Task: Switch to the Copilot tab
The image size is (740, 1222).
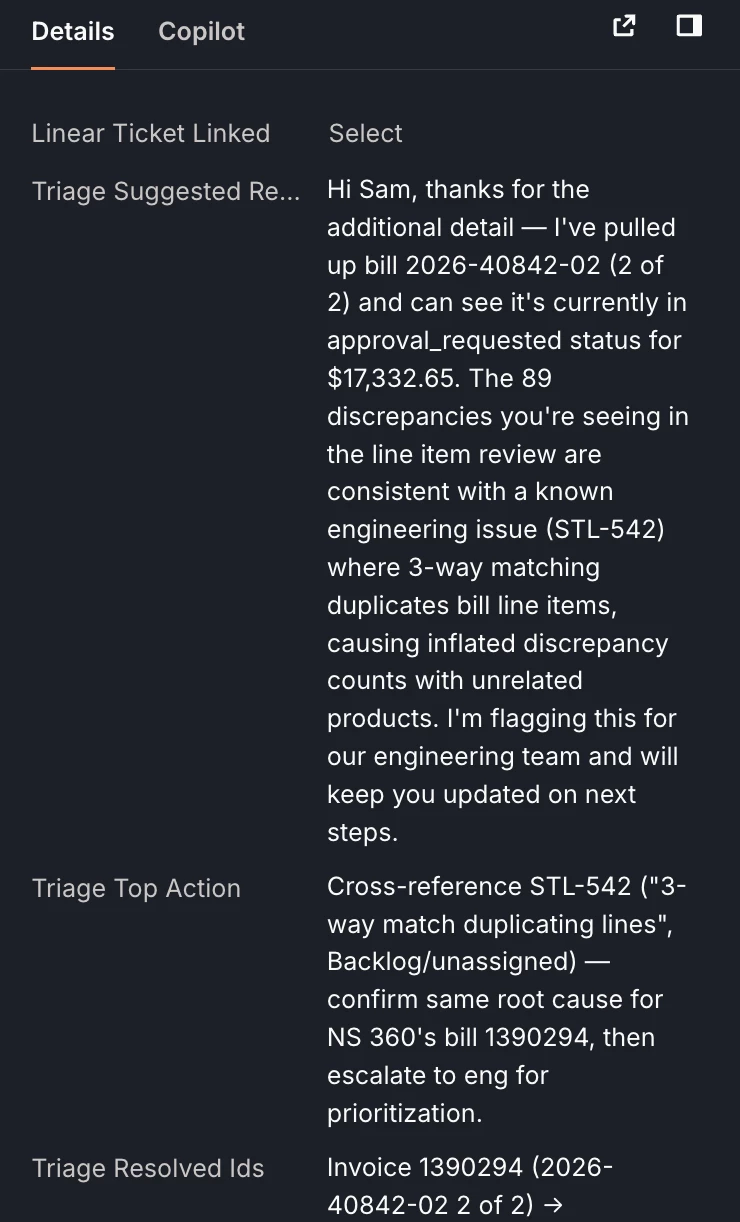Action: 201,32
